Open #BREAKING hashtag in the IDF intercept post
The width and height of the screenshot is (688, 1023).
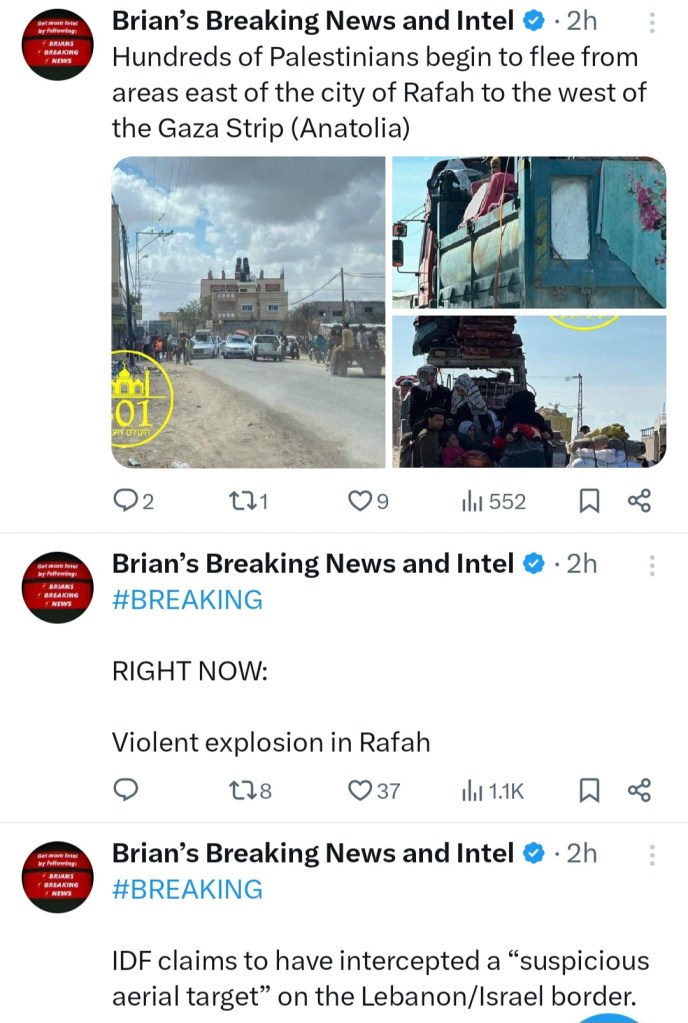187,889
